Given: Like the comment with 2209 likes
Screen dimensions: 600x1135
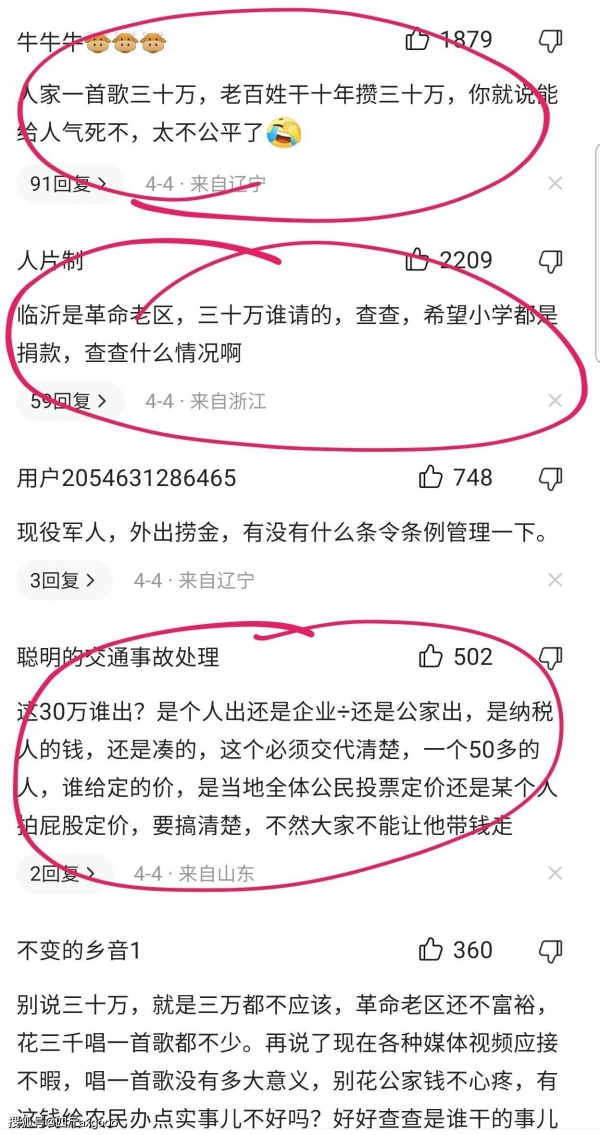Looking at the screenshot, I should click(417, 261).
